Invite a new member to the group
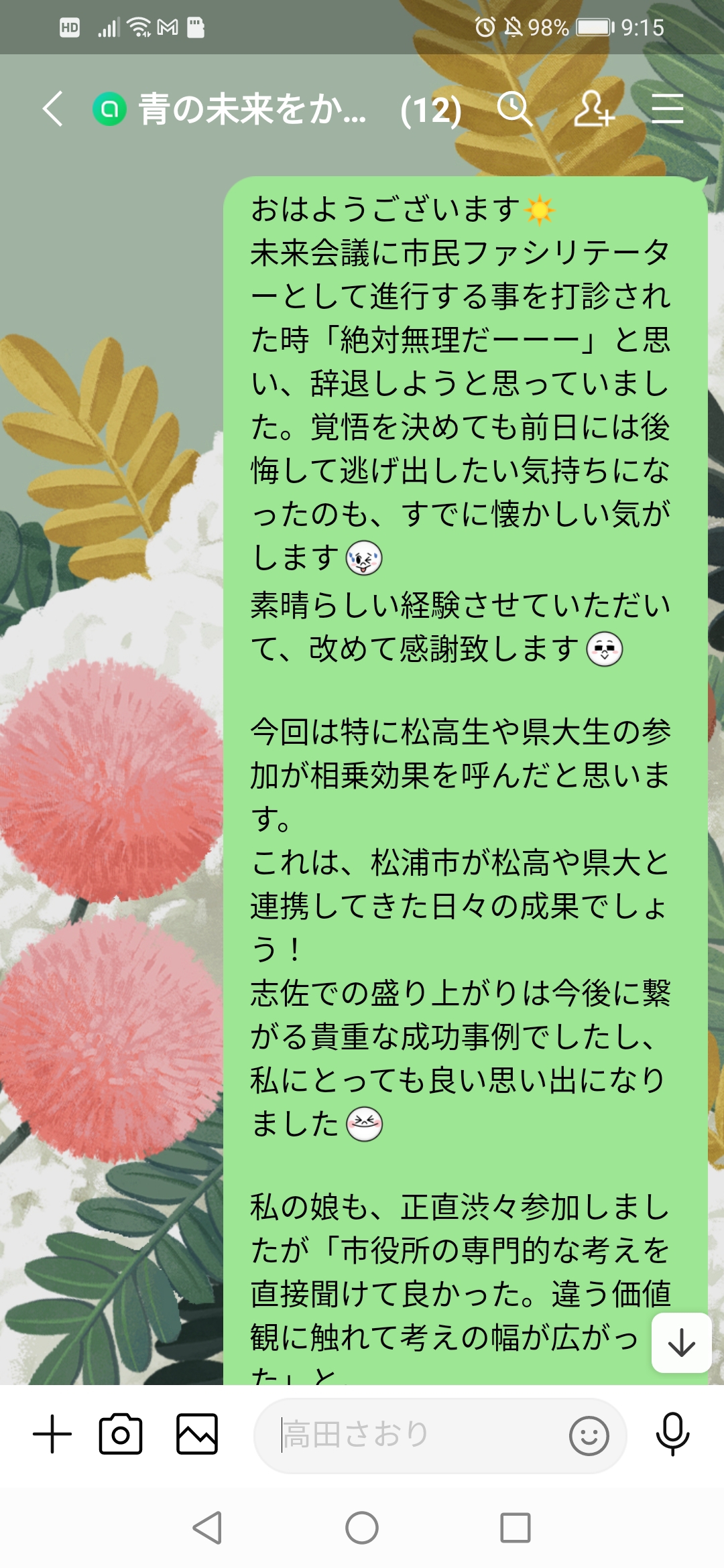Image resolution: width=724 pixels, height=1568 pixels. (594, 109)
